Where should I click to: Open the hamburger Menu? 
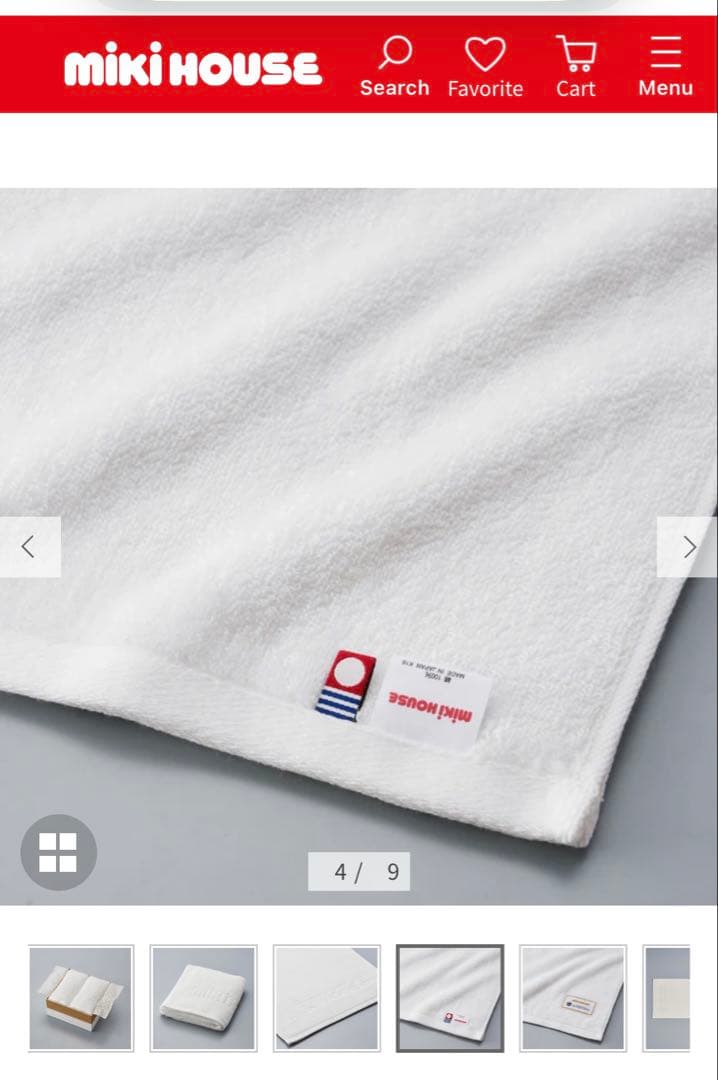click(x=665, y=67)
